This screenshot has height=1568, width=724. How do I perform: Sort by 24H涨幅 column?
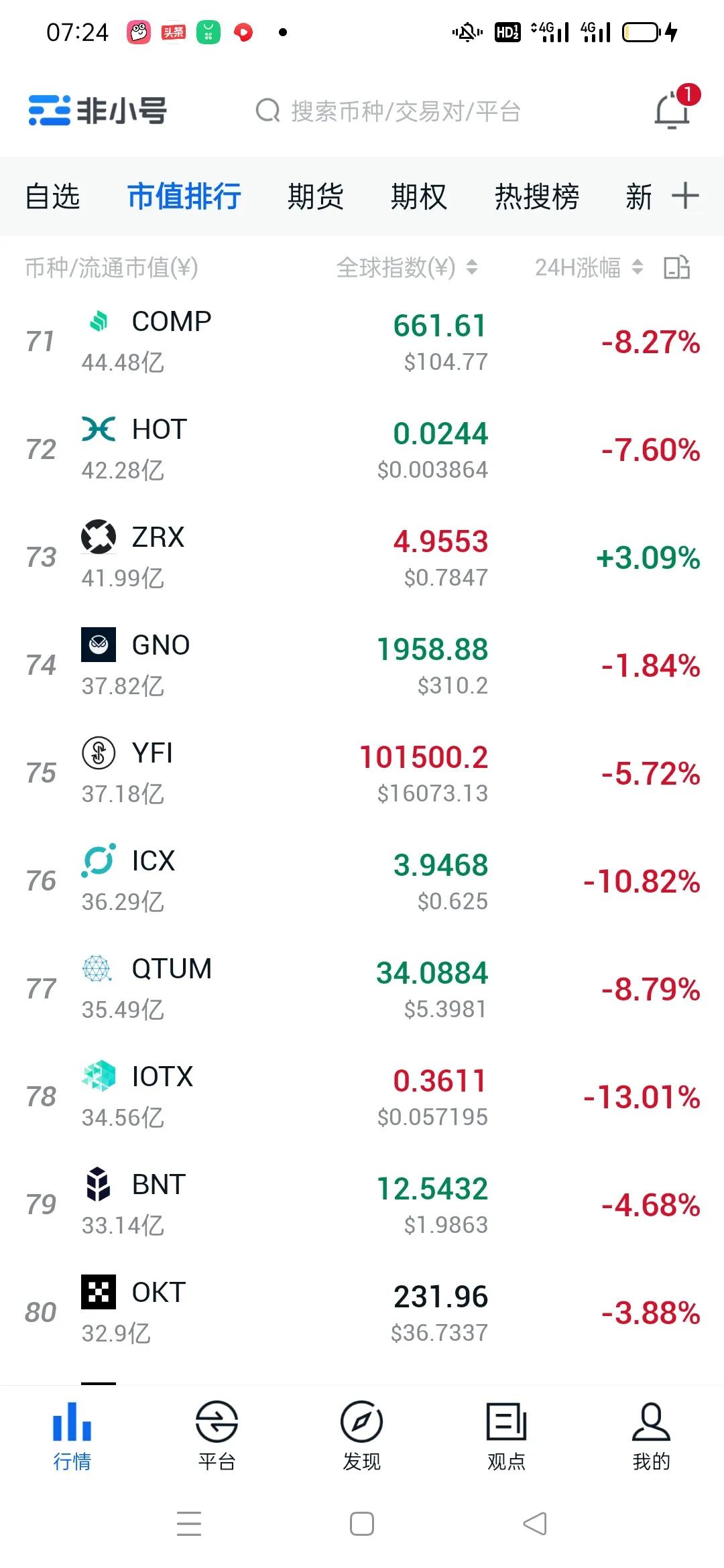click(x=589, y=268)
